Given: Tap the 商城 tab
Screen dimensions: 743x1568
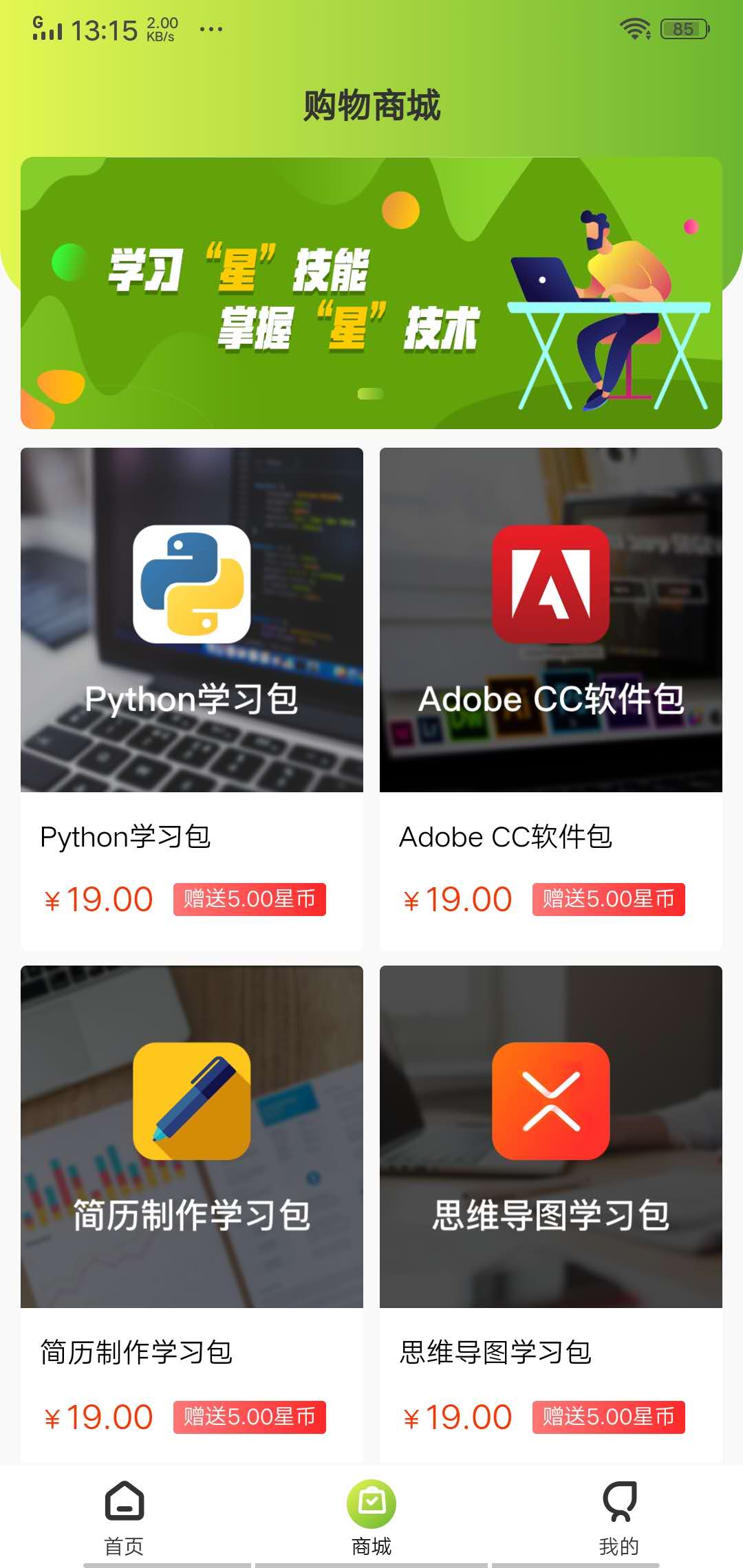Looking at the screenshot, I should pyautogui.click(x=371, y=1517).
